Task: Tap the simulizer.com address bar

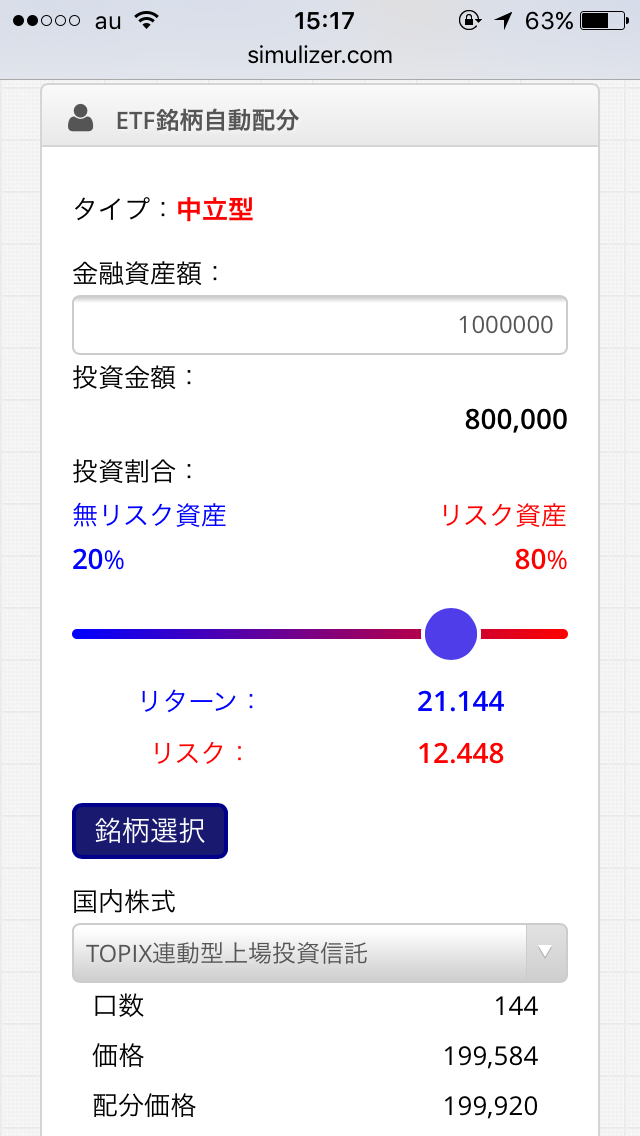Action: coord(320,55)
